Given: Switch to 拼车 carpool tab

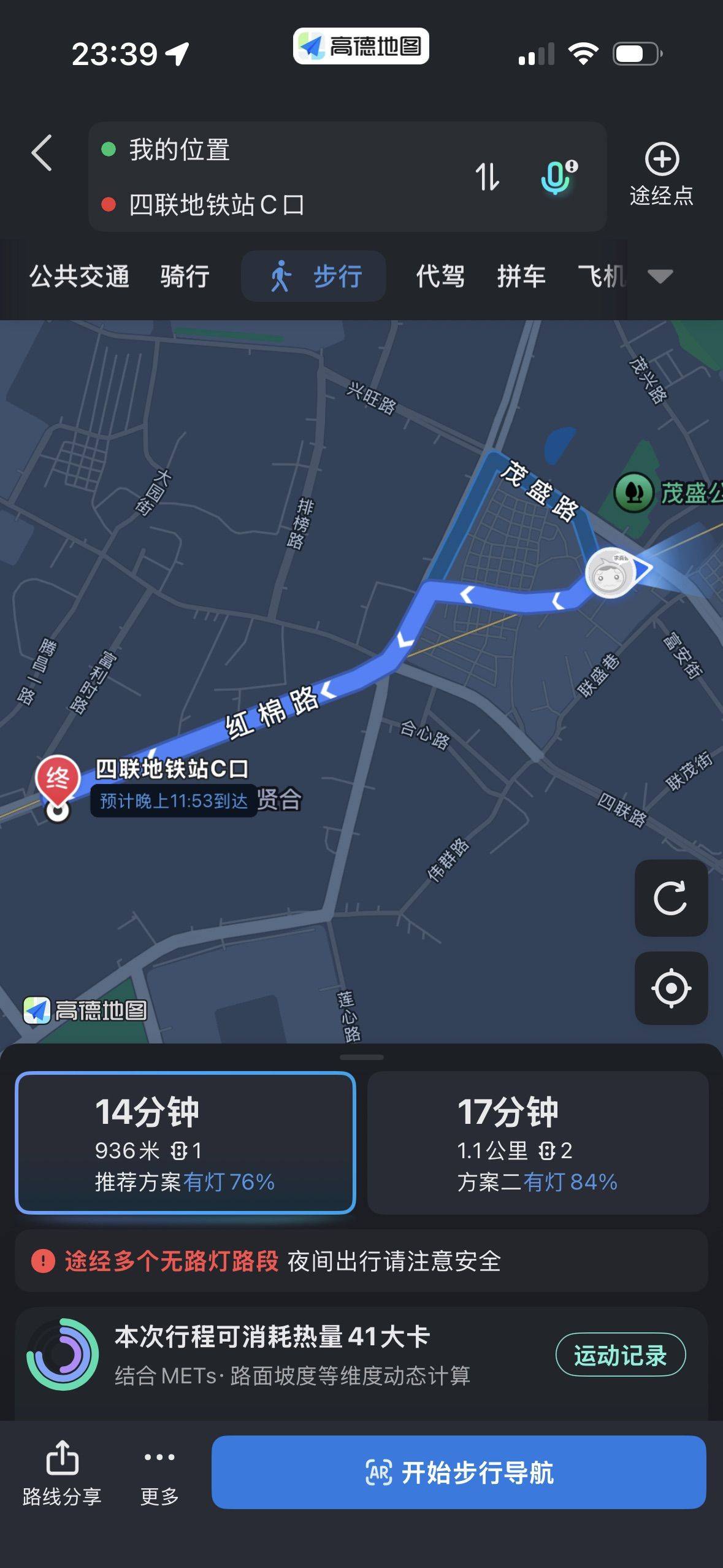Looking at the screenshot, I should point(521,276).
